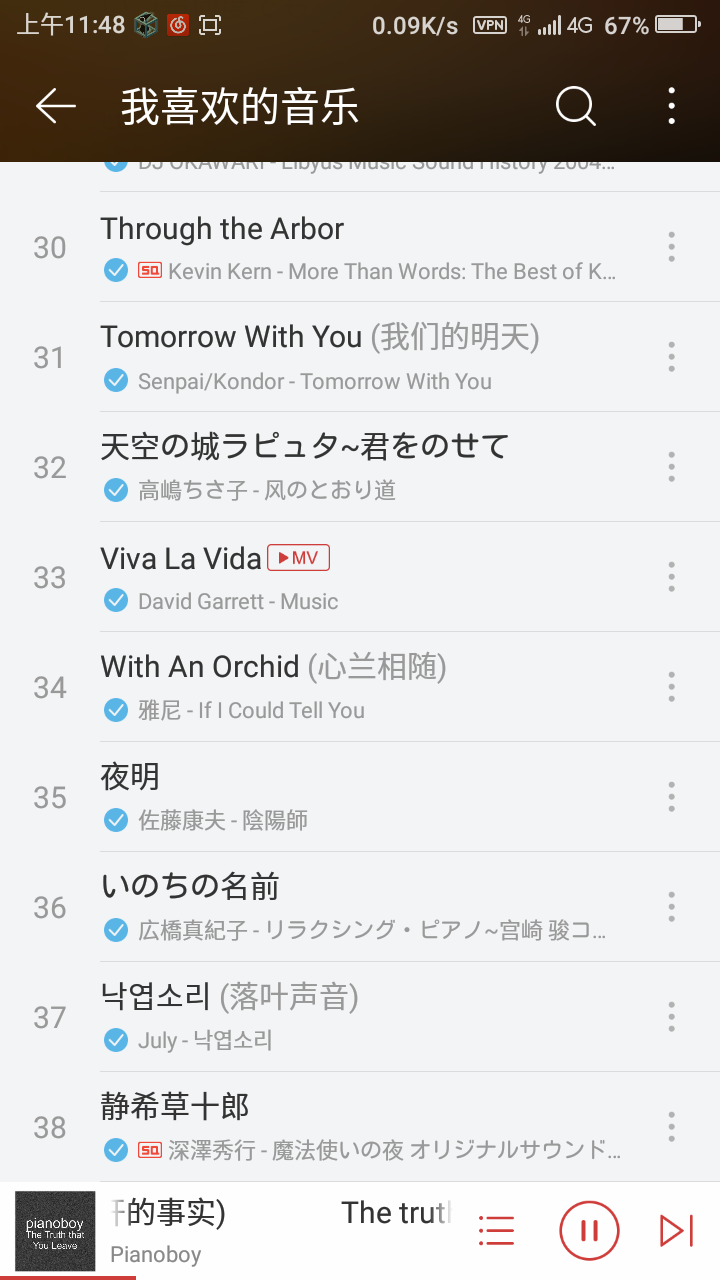Play the song Through the Arbor

click(360, 246)
